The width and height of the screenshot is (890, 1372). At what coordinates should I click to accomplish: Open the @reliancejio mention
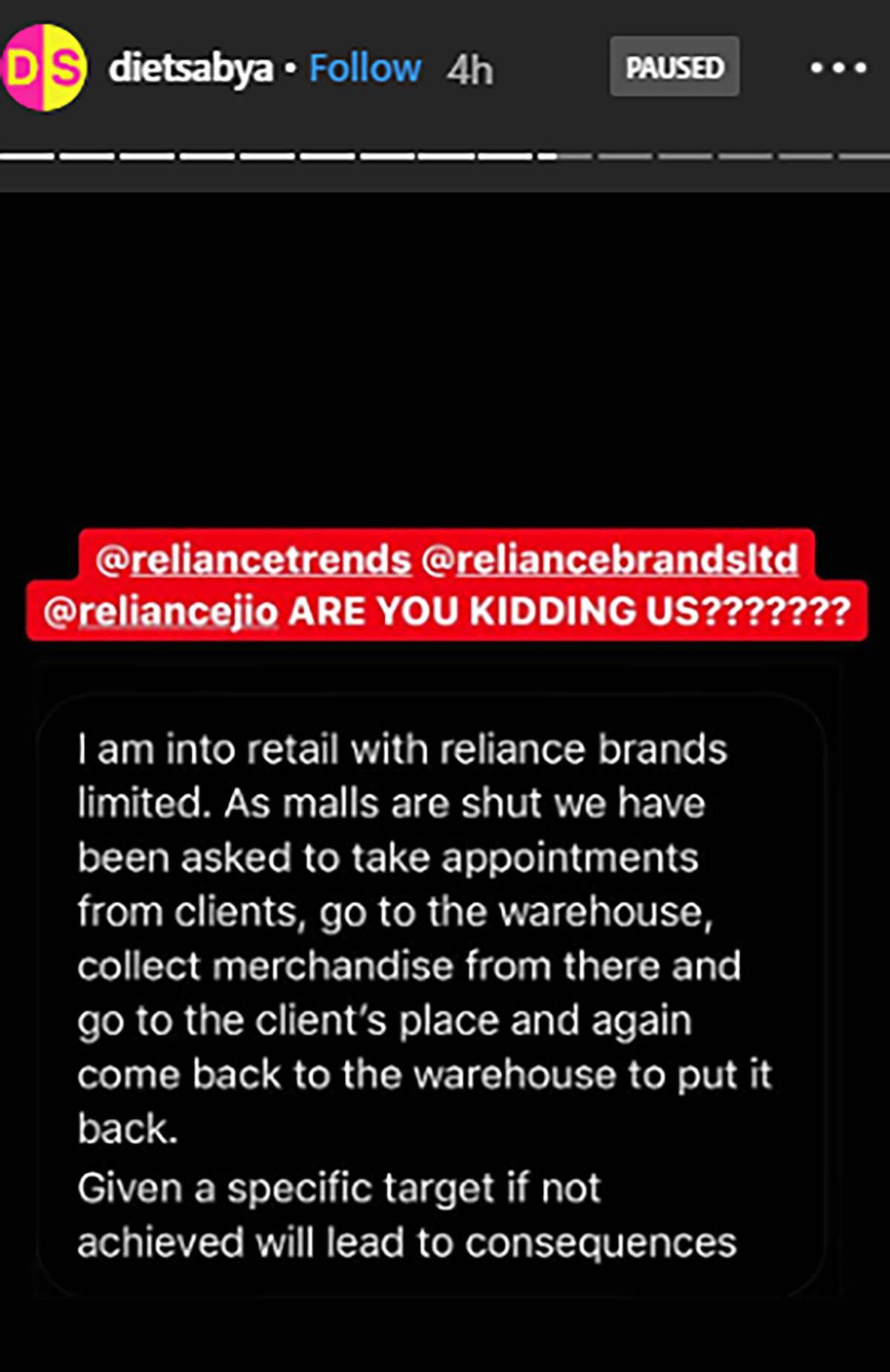coord(161,612)
